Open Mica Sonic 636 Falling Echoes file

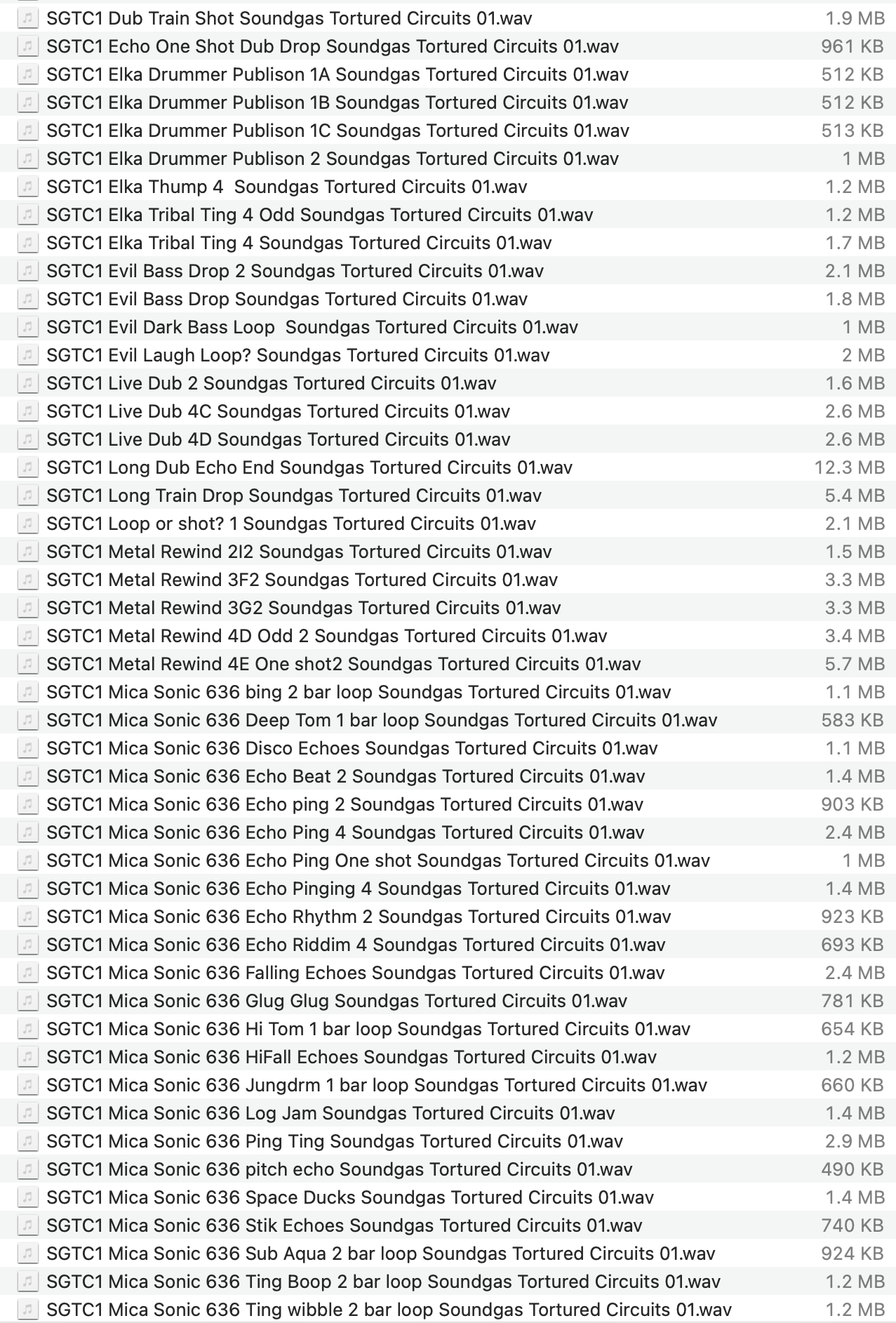(355, 973)
